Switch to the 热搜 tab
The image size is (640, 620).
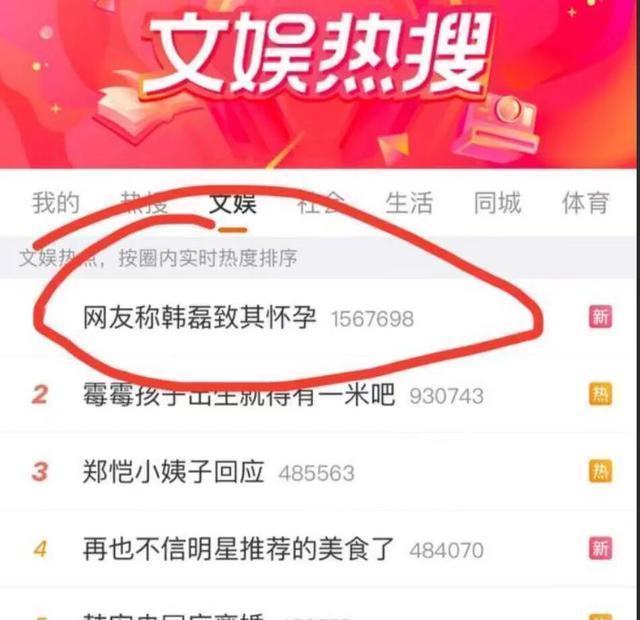click(144, 204)
